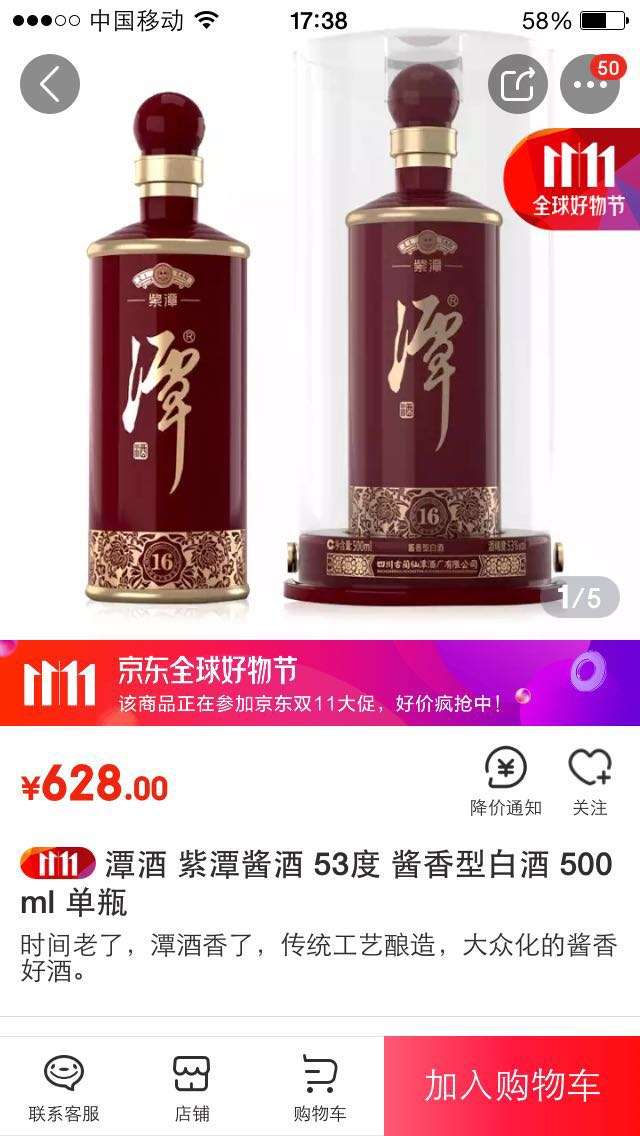
Task: Follow this product with 关注
Action: [590, 782]
